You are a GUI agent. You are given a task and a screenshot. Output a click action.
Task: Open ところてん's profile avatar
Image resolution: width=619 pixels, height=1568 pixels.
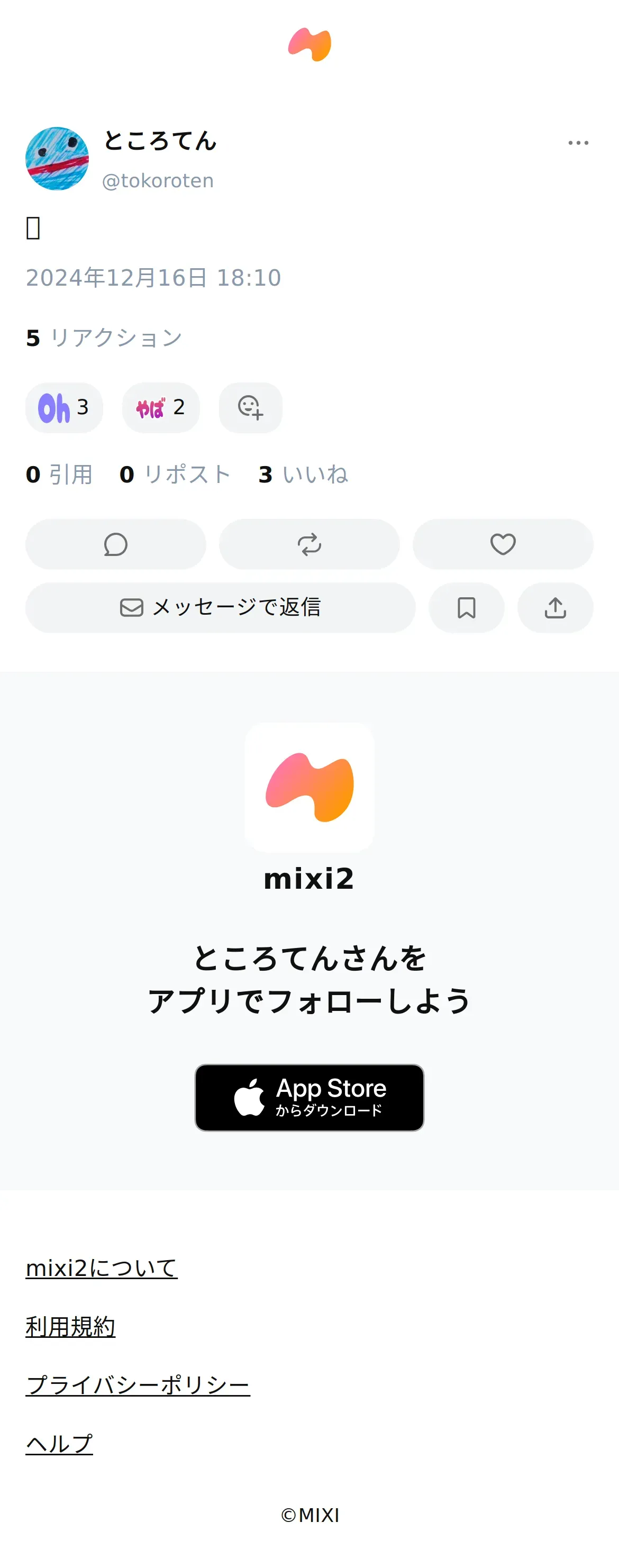(x=57, y=158)
